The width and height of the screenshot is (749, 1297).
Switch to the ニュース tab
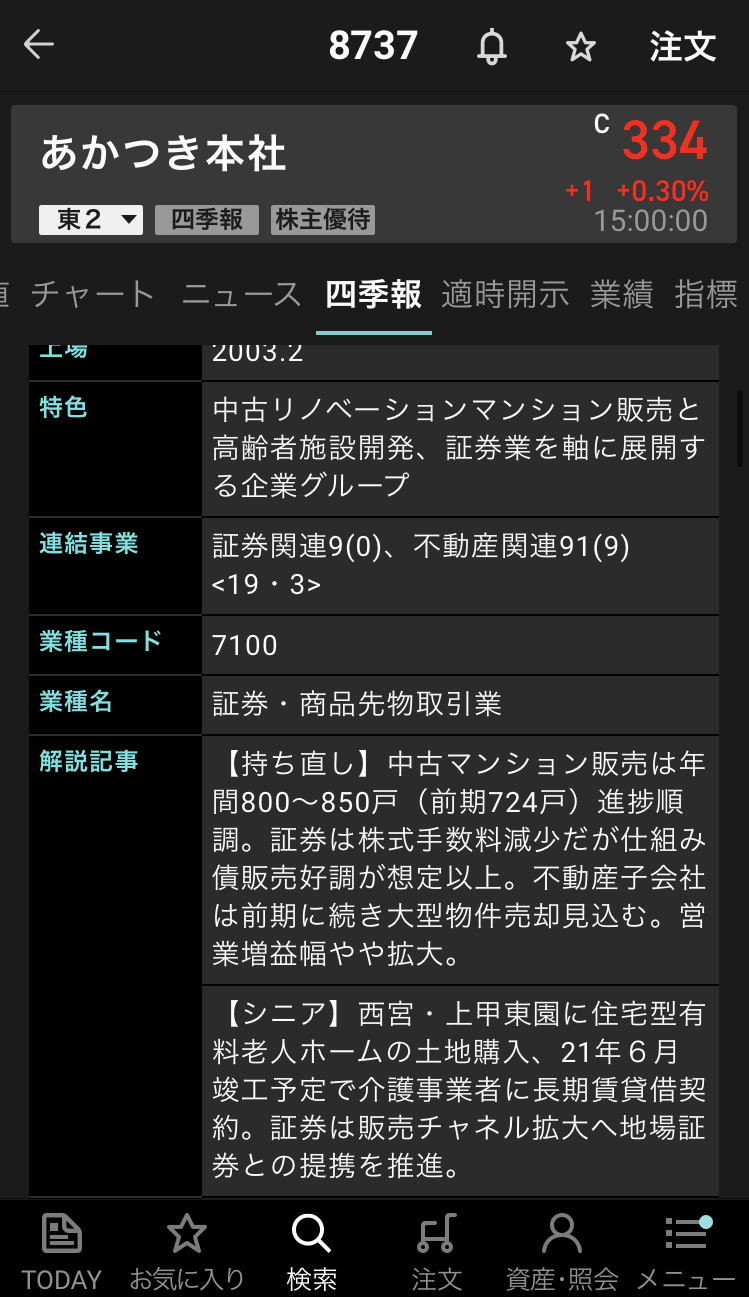point(241,294)
